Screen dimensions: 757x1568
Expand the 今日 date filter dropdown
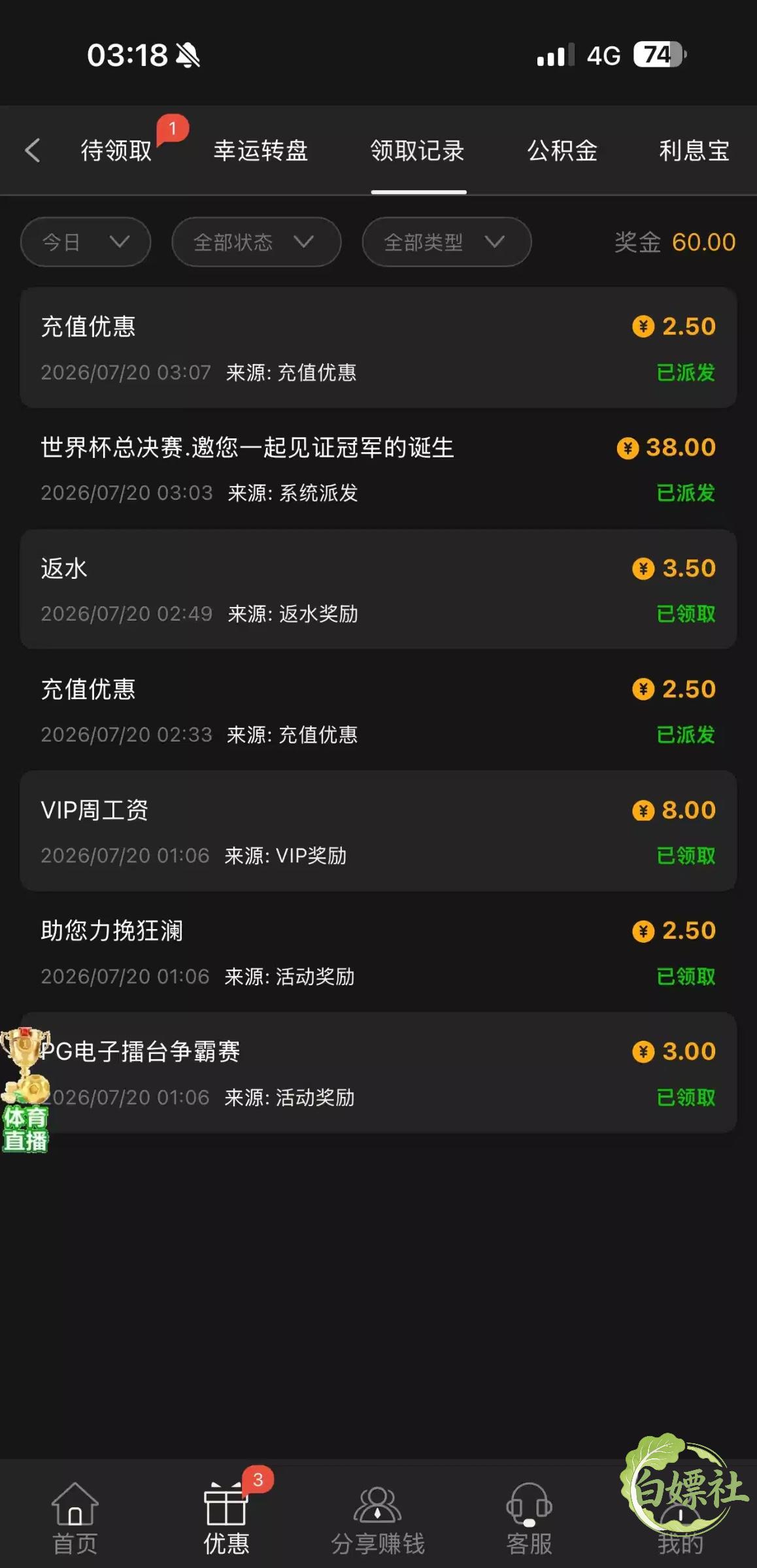pos(86,242)
